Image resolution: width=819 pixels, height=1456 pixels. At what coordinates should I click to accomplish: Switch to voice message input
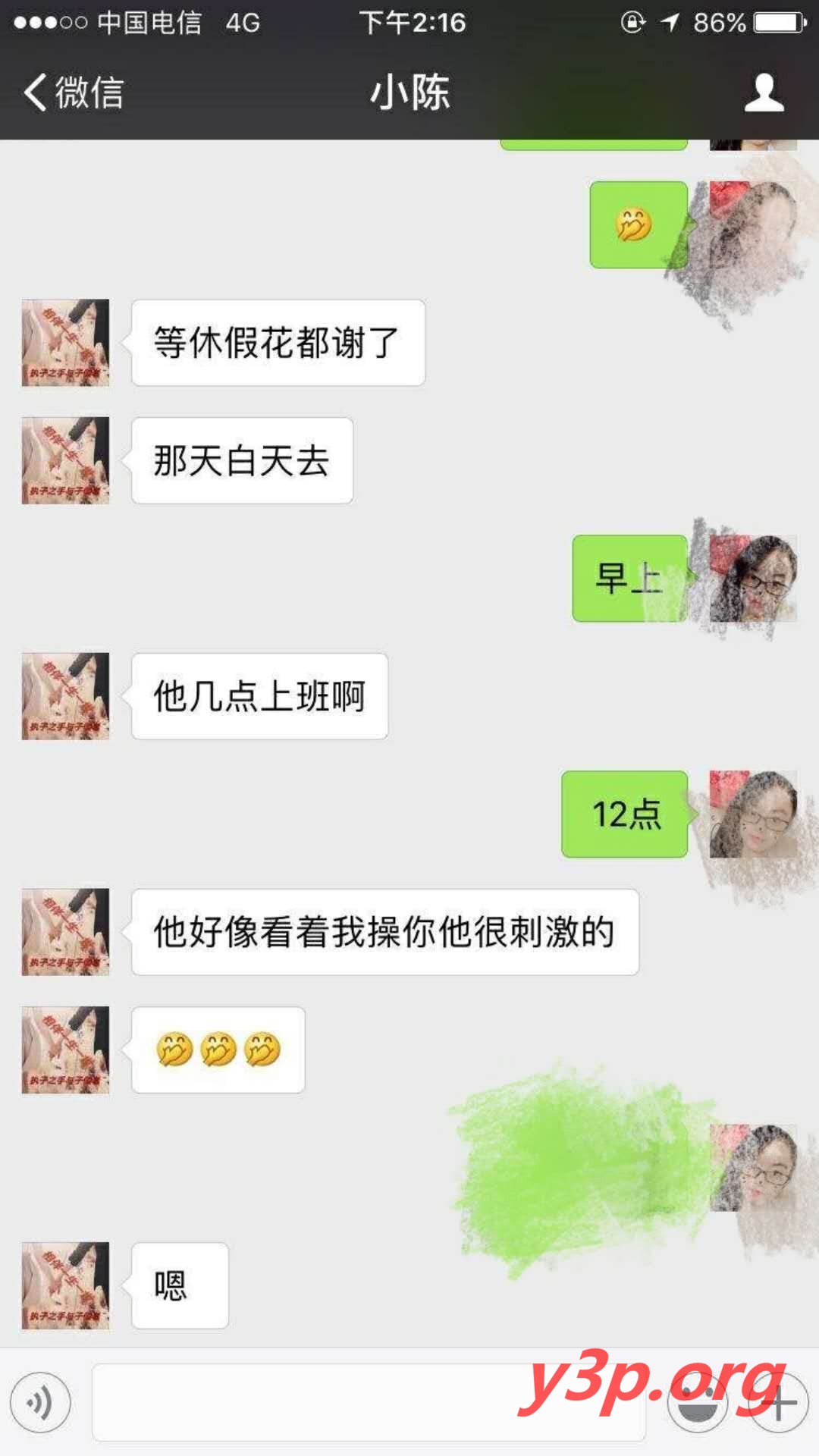41,1402
